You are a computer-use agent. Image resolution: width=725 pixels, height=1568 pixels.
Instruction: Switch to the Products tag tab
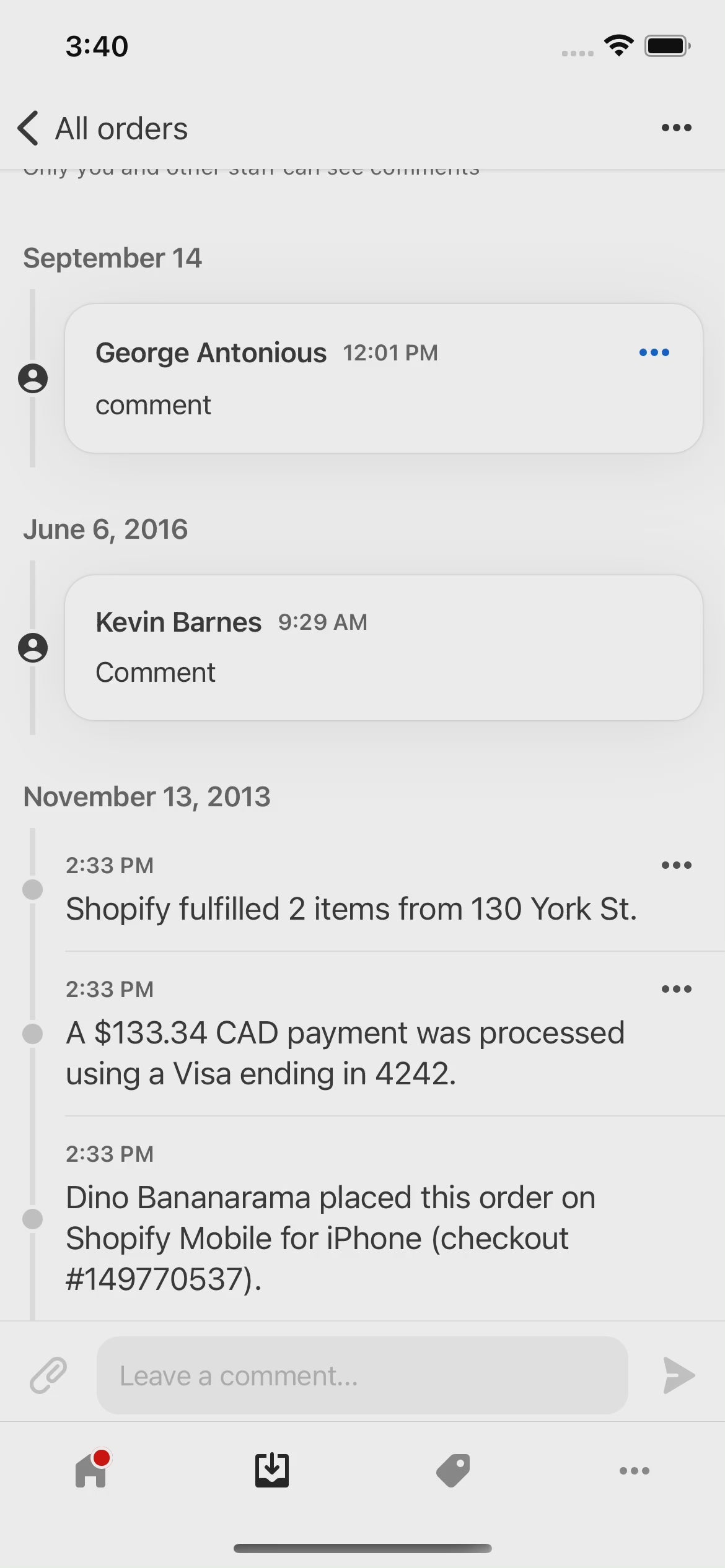(x=453, y=1470)
